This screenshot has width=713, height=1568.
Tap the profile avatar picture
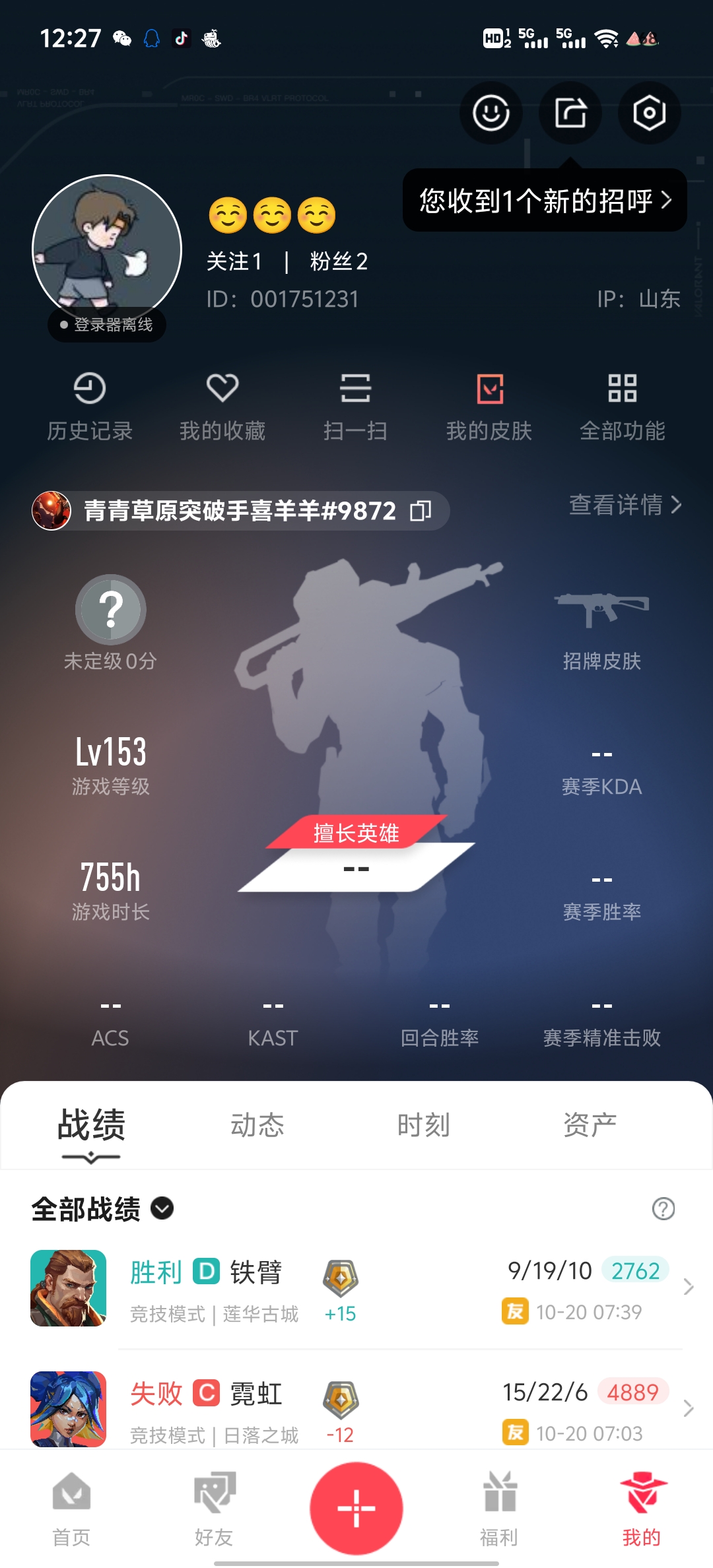pos(107,249)
